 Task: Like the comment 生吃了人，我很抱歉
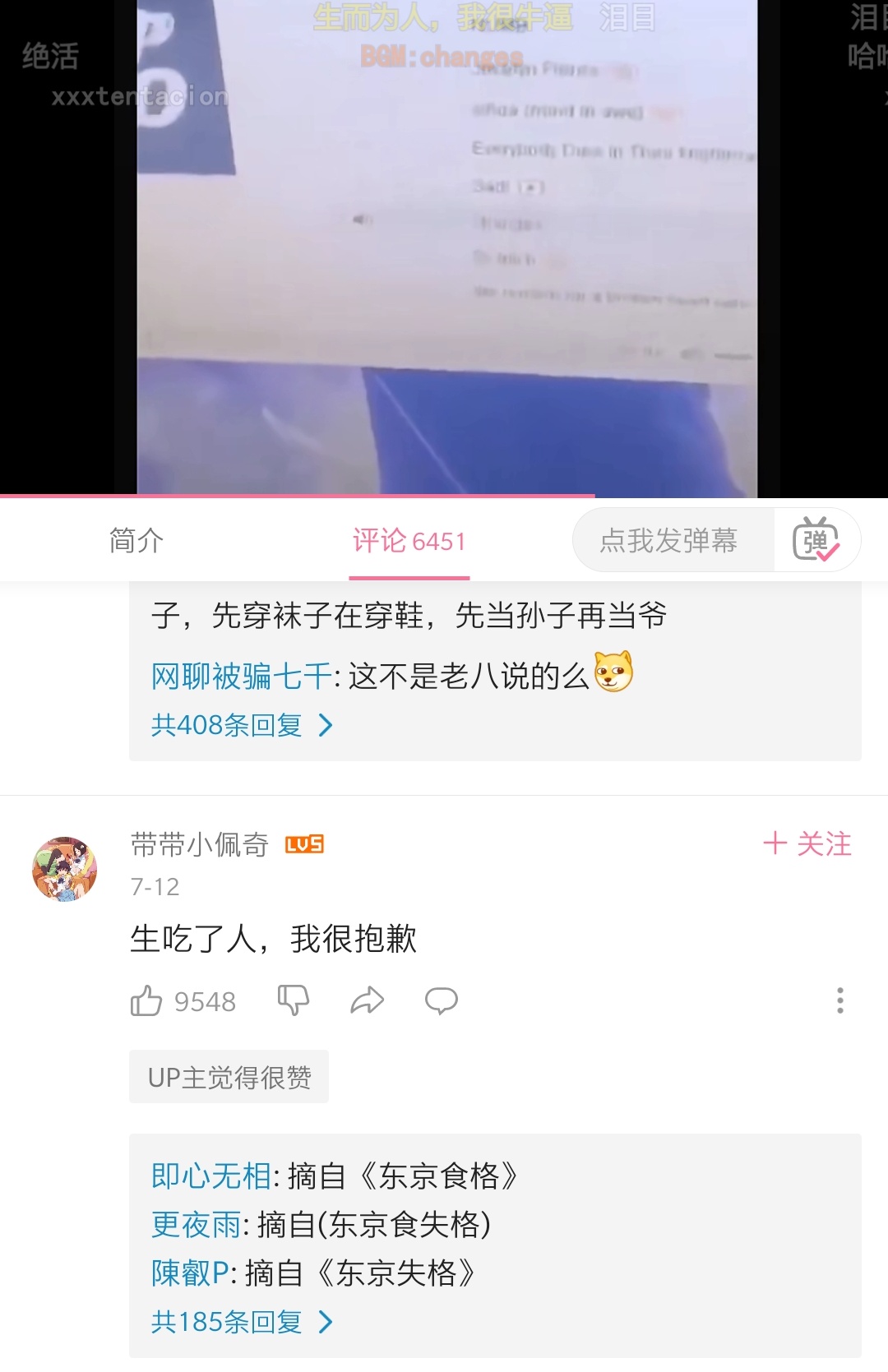tap(147, 1000)
